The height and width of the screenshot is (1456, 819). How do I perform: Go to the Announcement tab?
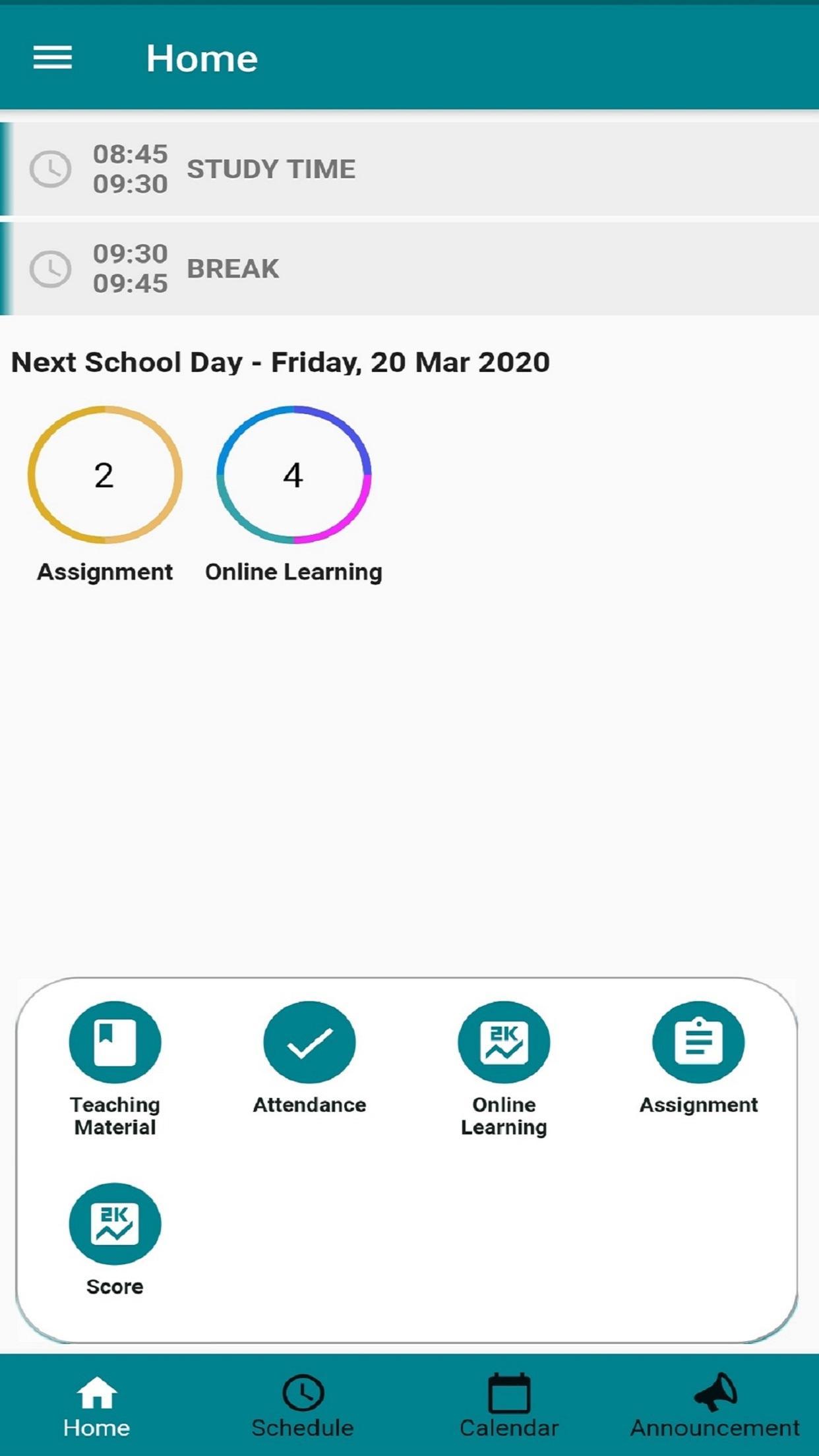[715, 1405]
